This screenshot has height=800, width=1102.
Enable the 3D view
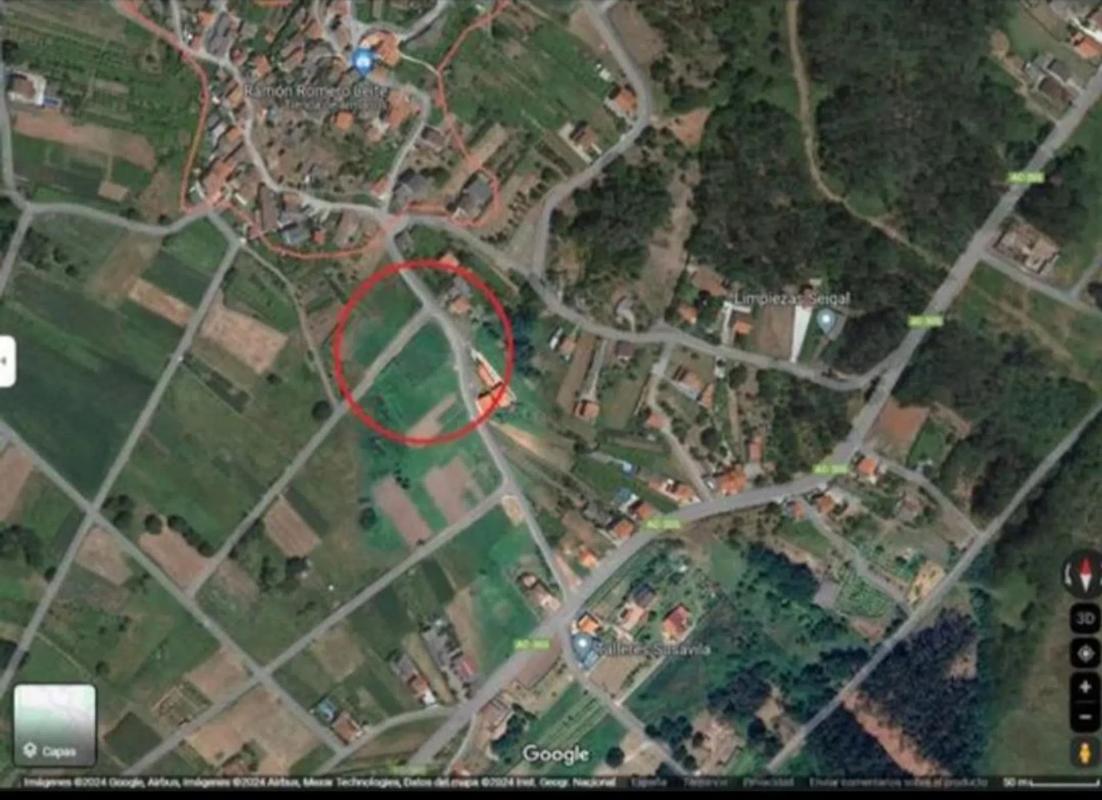tap(1085, 618)
